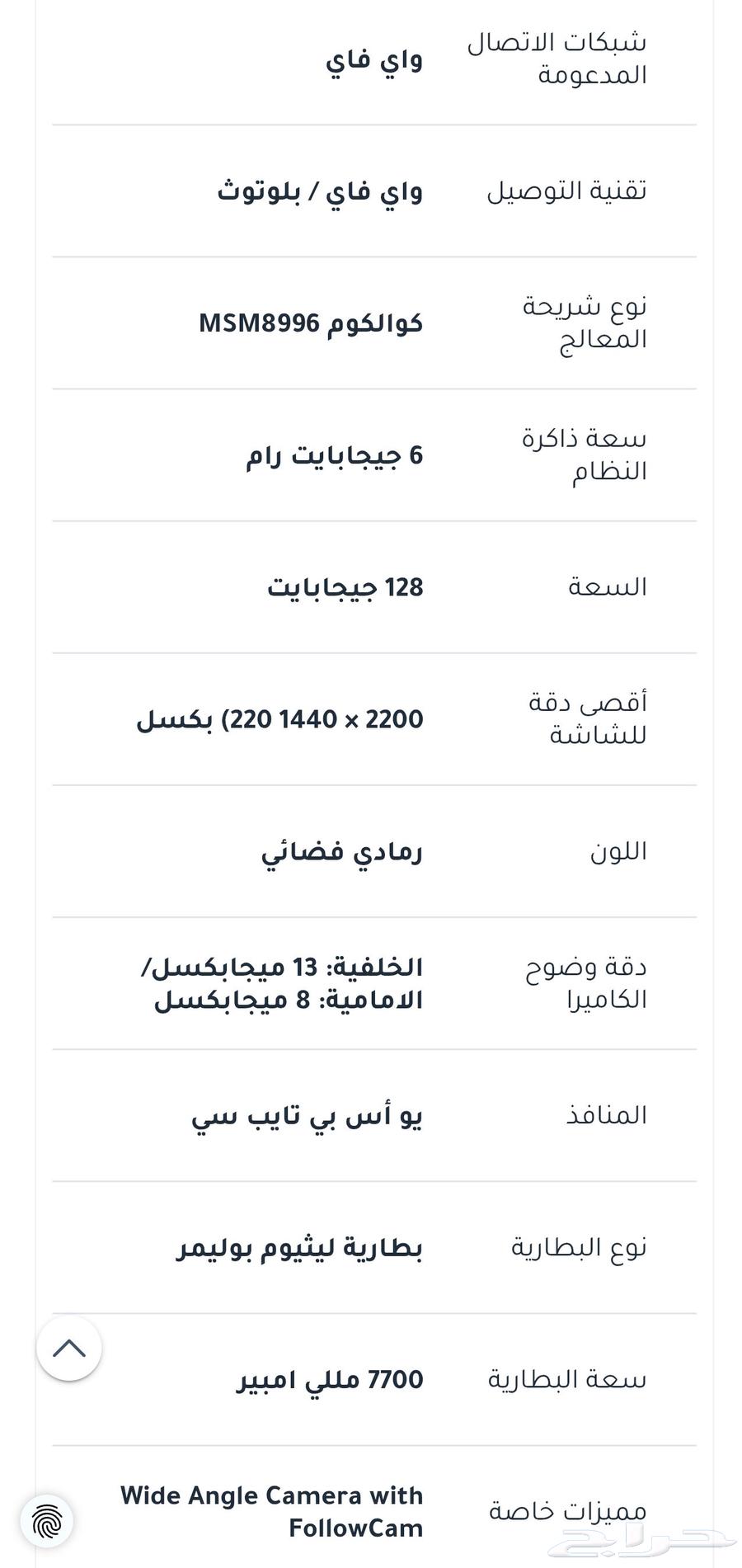The image size is (742, 1568).
Task: Tap the scroll-to-top arrow button
Action: coord(69,1349)
